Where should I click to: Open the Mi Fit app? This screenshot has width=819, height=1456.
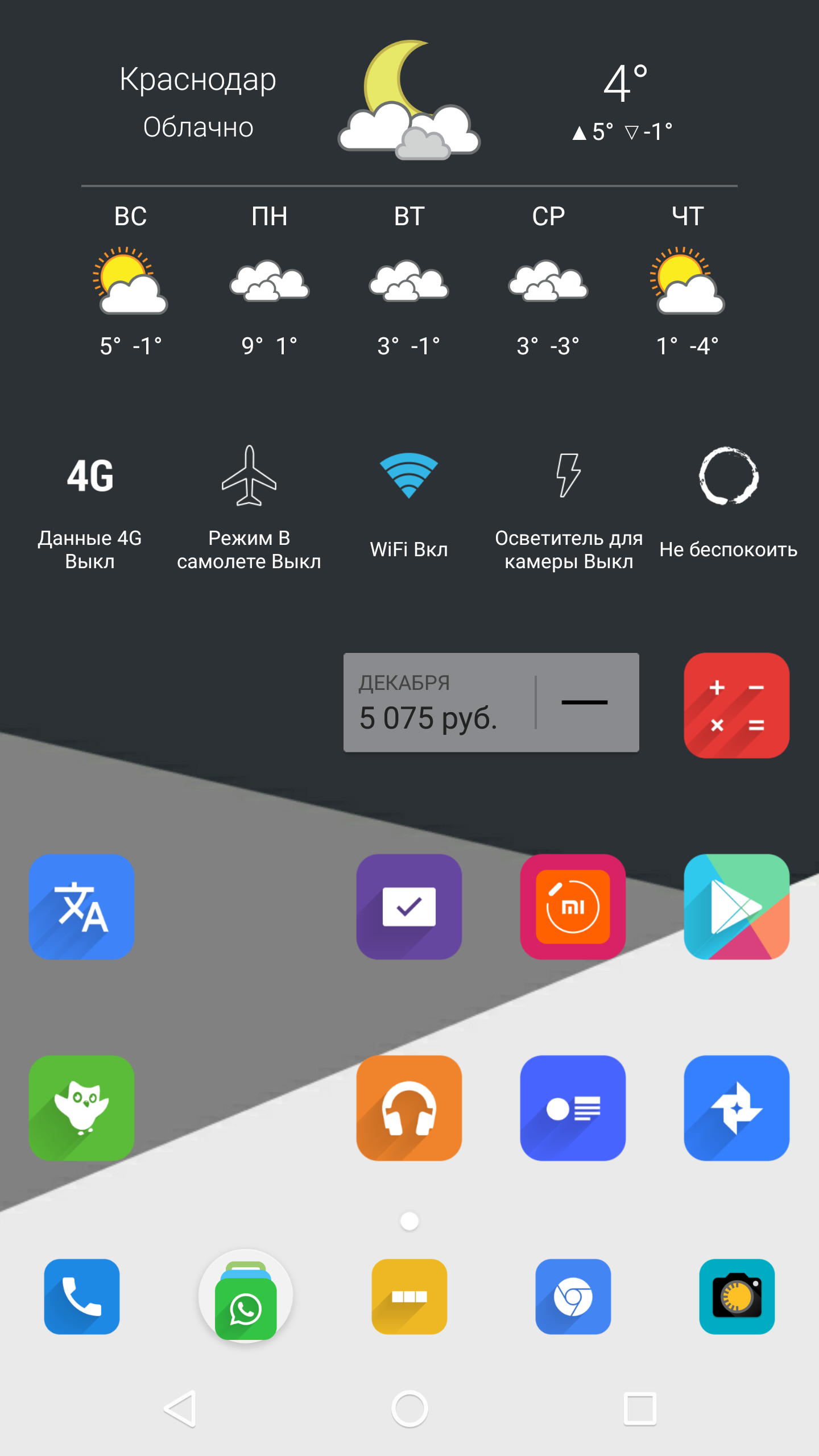573,907
